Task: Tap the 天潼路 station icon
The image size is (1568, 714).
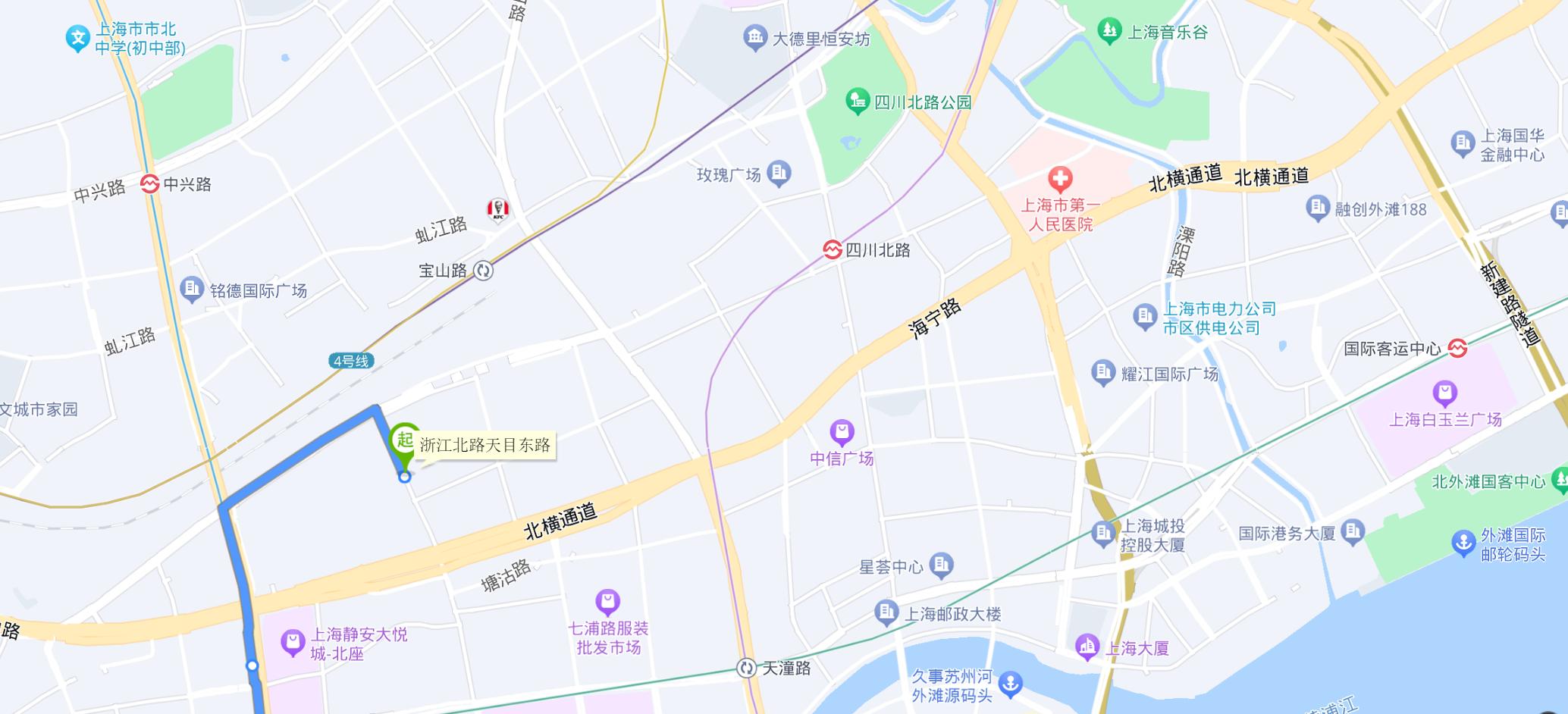Action: coord(747,668)
